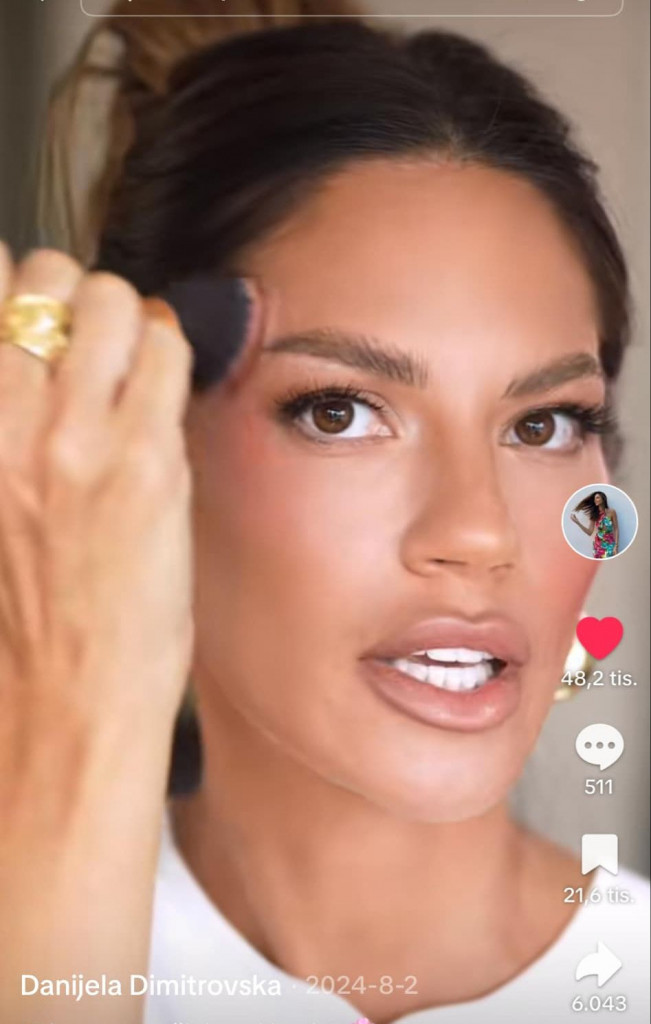This screenshot has width=651, height=1024.
Task: Open the creator's profile picture
Action: point(599,522)
